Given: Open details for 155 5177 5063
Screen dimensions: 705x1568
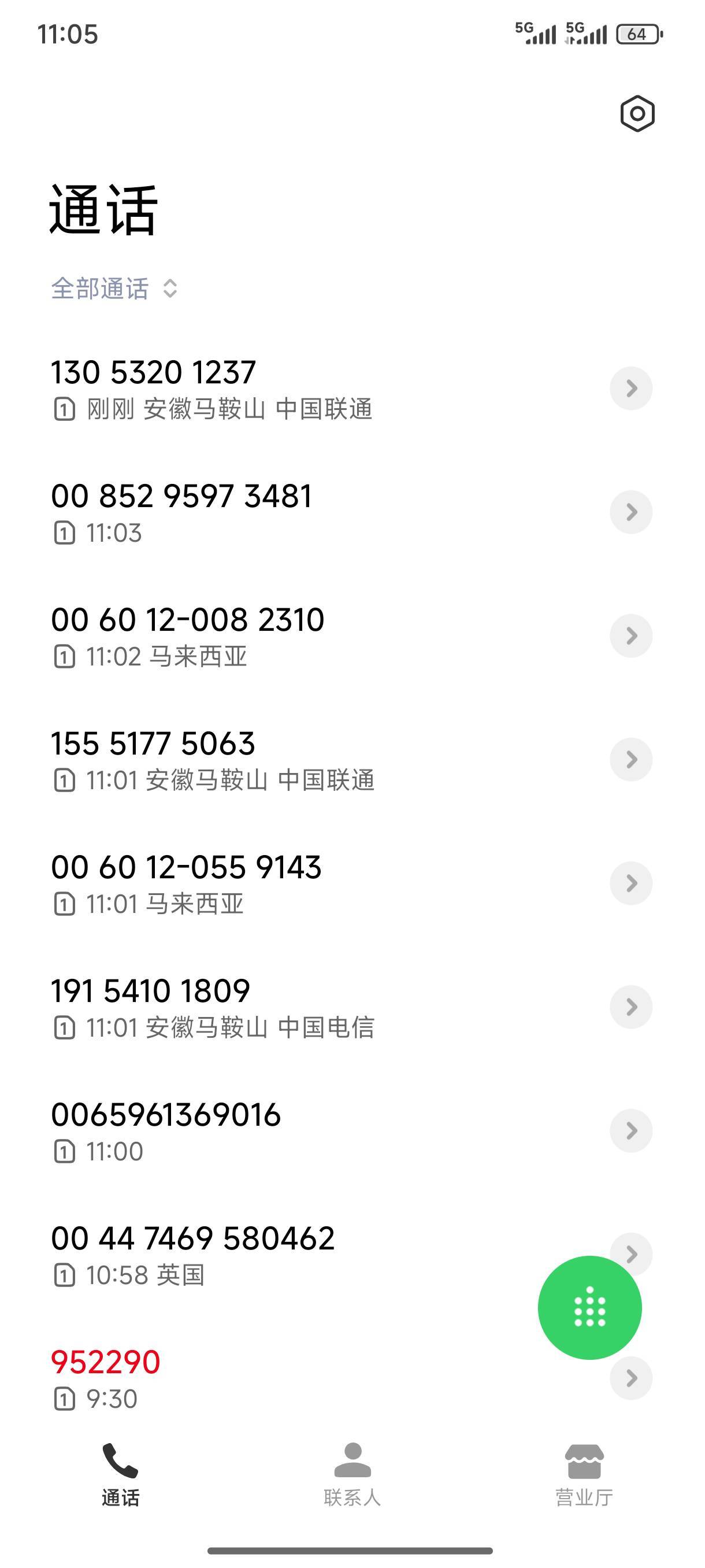Looking at the screenshot, I should tap(631, 759).
